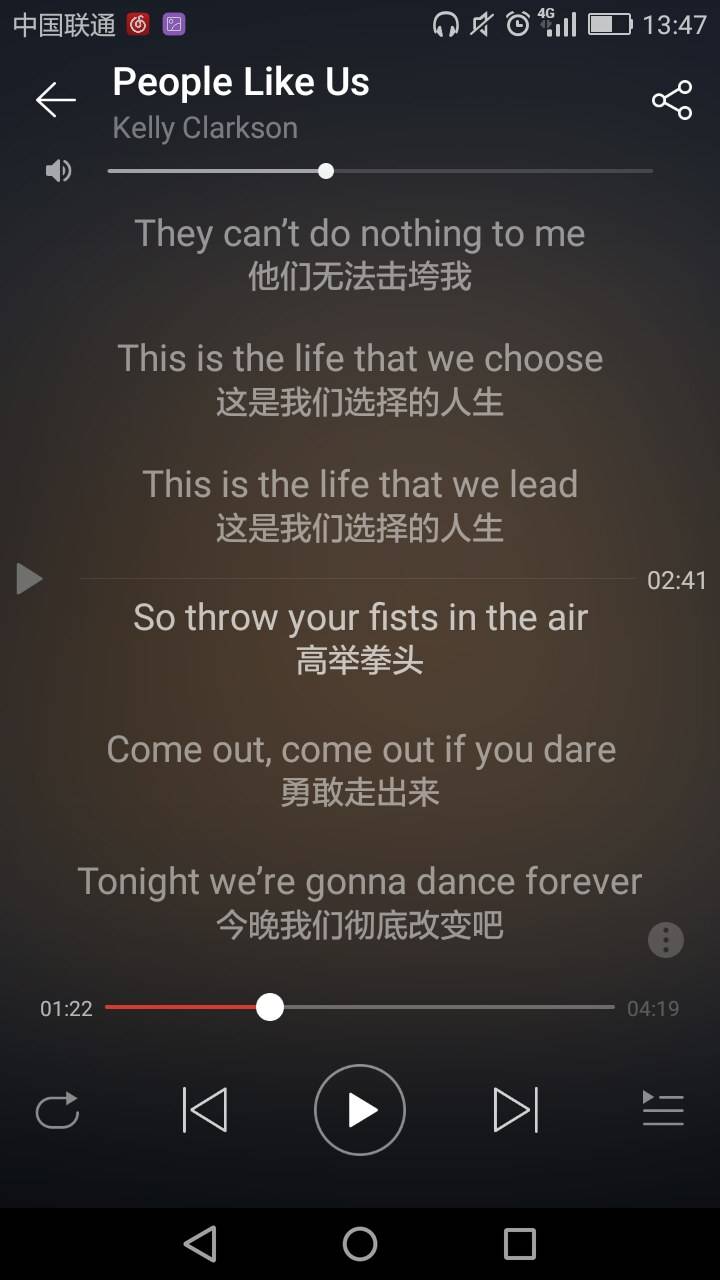
Task: Change the repeat mode
Action: tap(57, 1110)
